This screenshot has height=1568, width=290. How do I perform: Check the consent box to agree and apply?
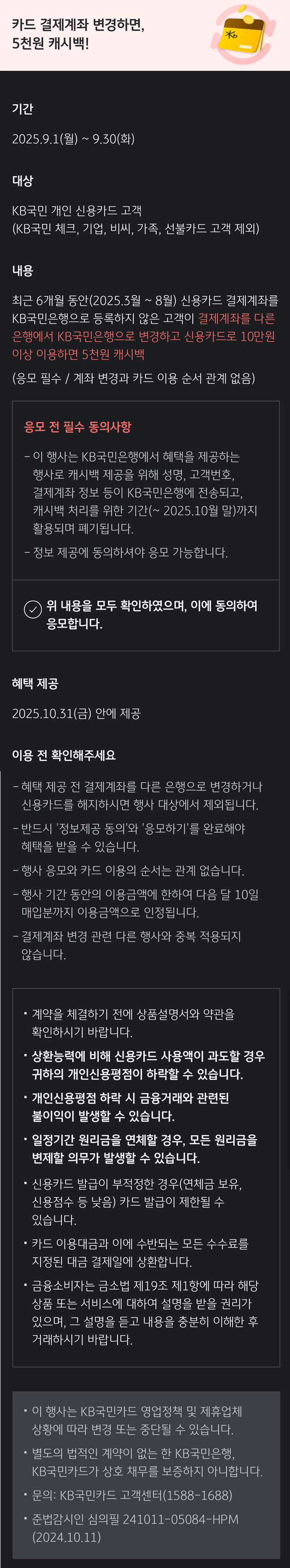click(32, 609)
